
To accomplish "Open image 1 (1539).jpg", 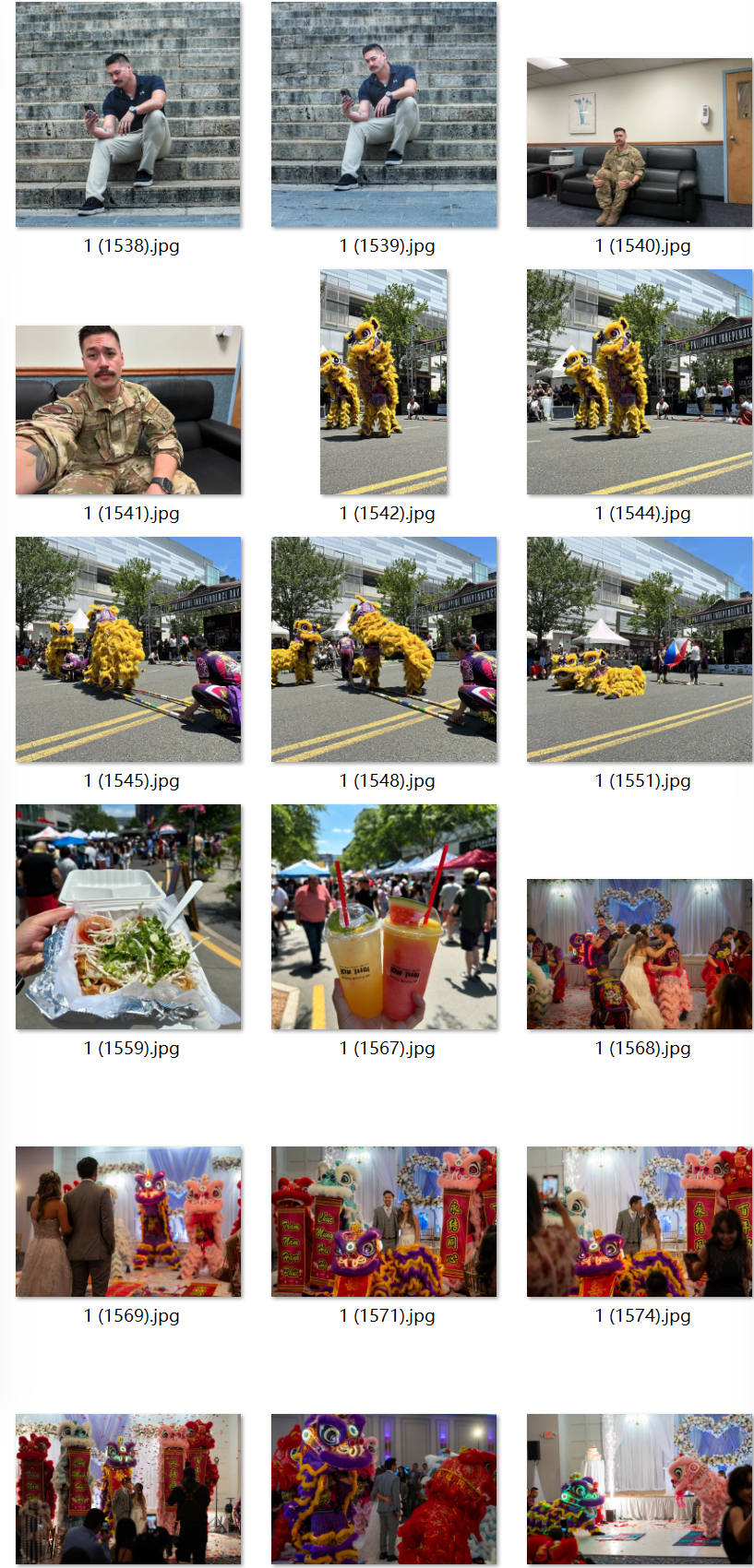I will click(384, 114).
